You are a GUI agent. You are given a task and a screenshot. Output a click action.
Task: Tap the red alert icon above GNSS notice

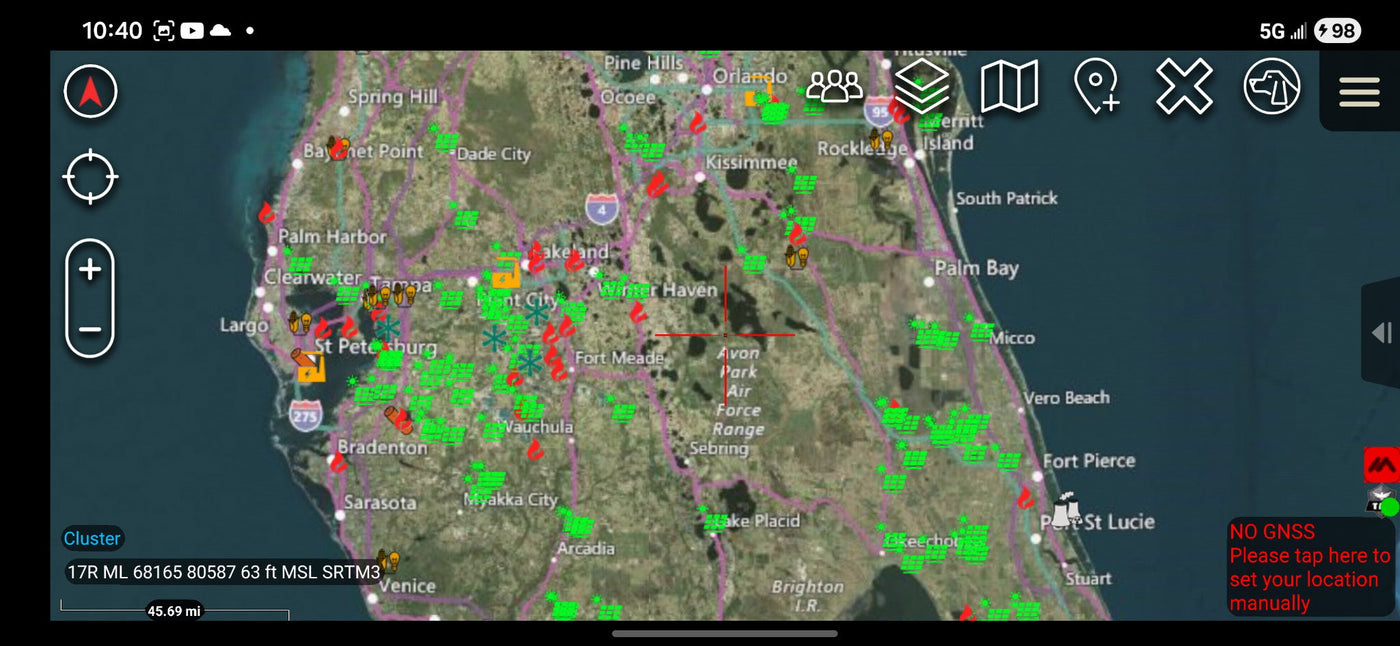click(x=1382, y=465)
